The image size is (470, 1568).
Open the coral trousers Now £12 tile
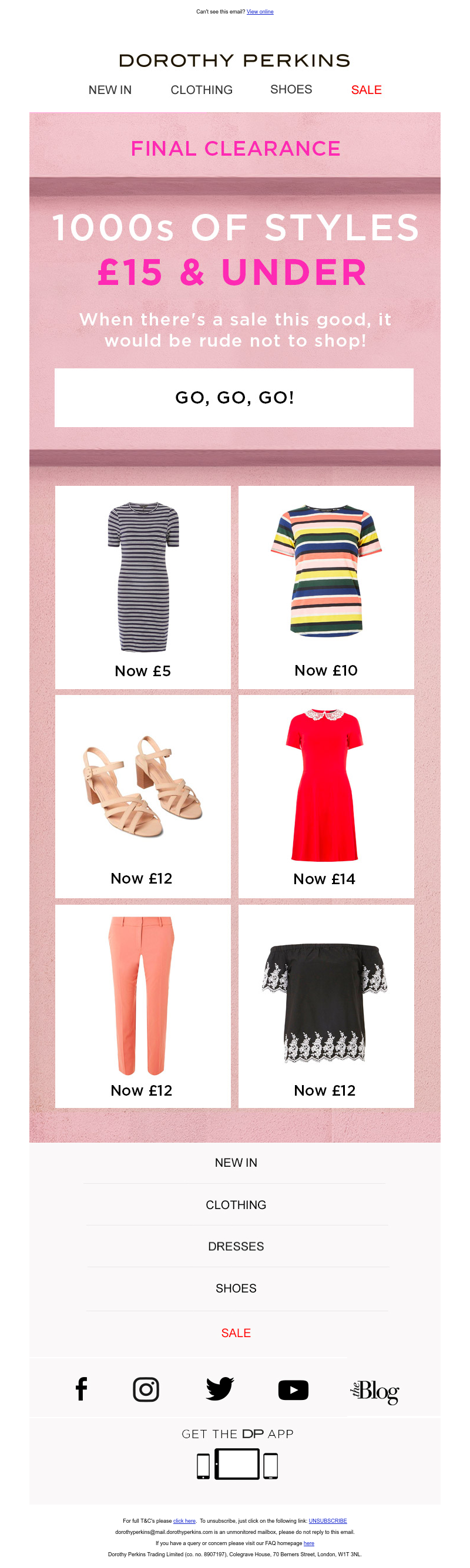tap(142, 1006)
